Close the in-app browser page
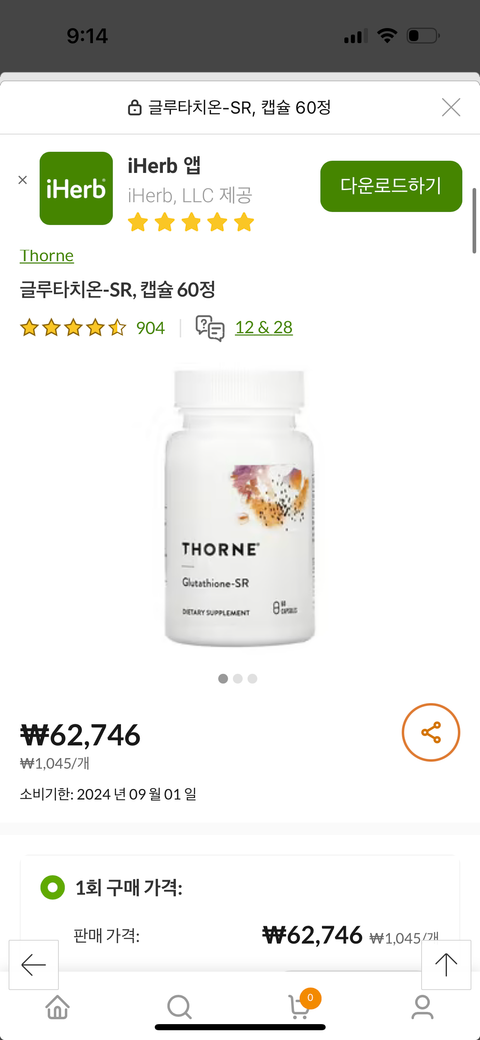This screenshot has width=480, height=1040. pos(451,107)
